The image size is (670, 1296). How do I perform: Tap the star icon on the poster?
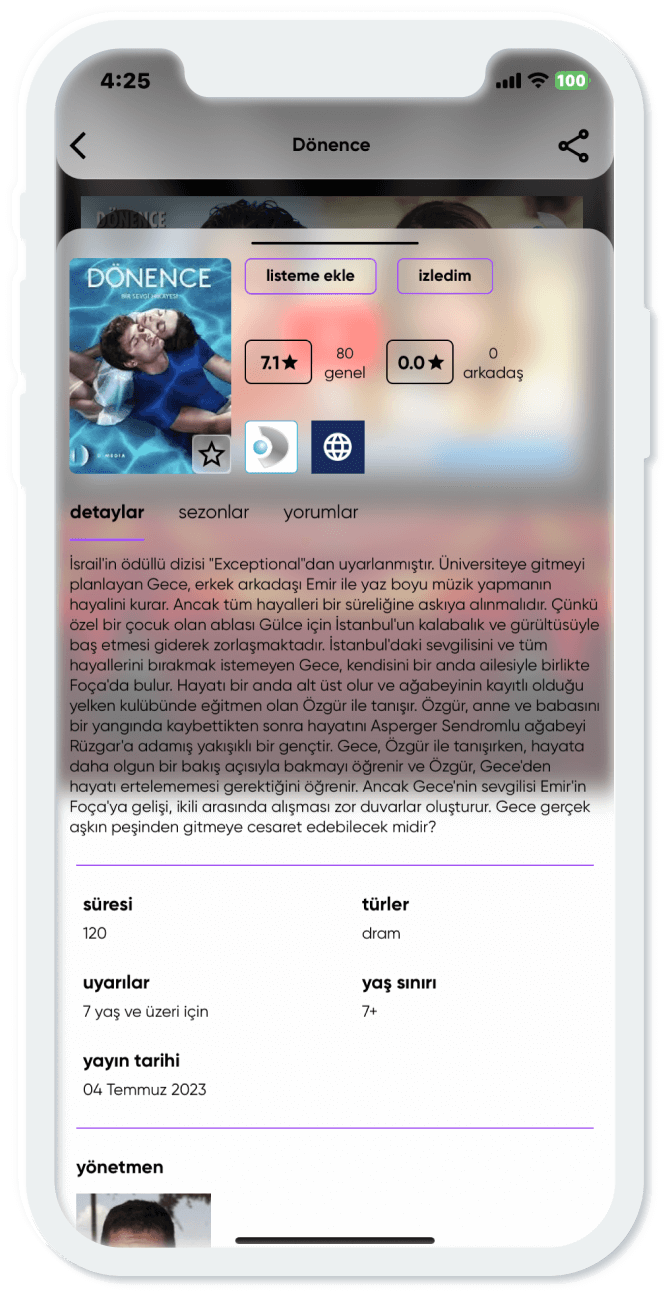[x=211, y=454]
